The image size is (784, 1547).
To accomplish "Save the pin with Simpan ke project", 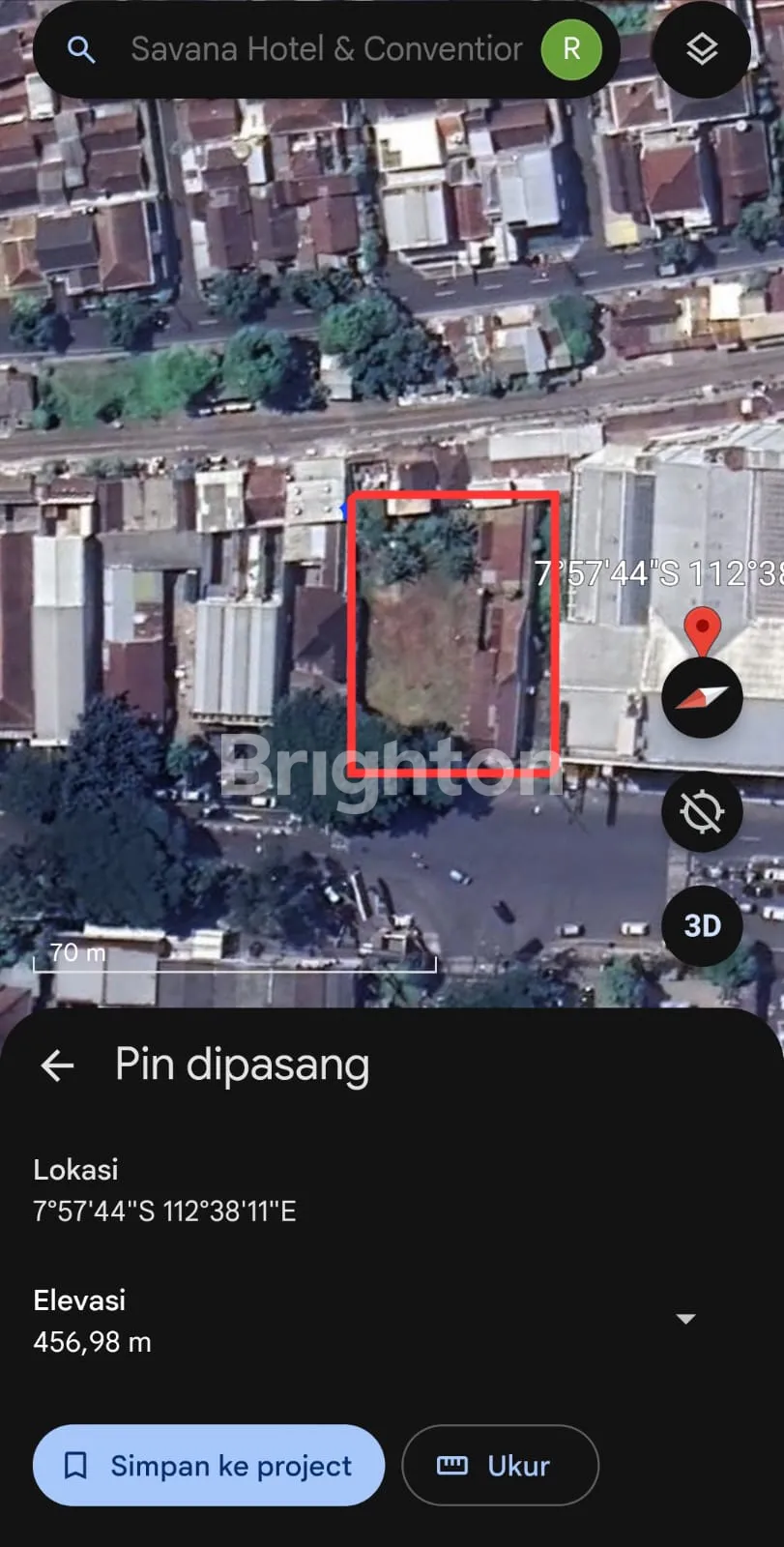I will click(x=209, y=1465).
